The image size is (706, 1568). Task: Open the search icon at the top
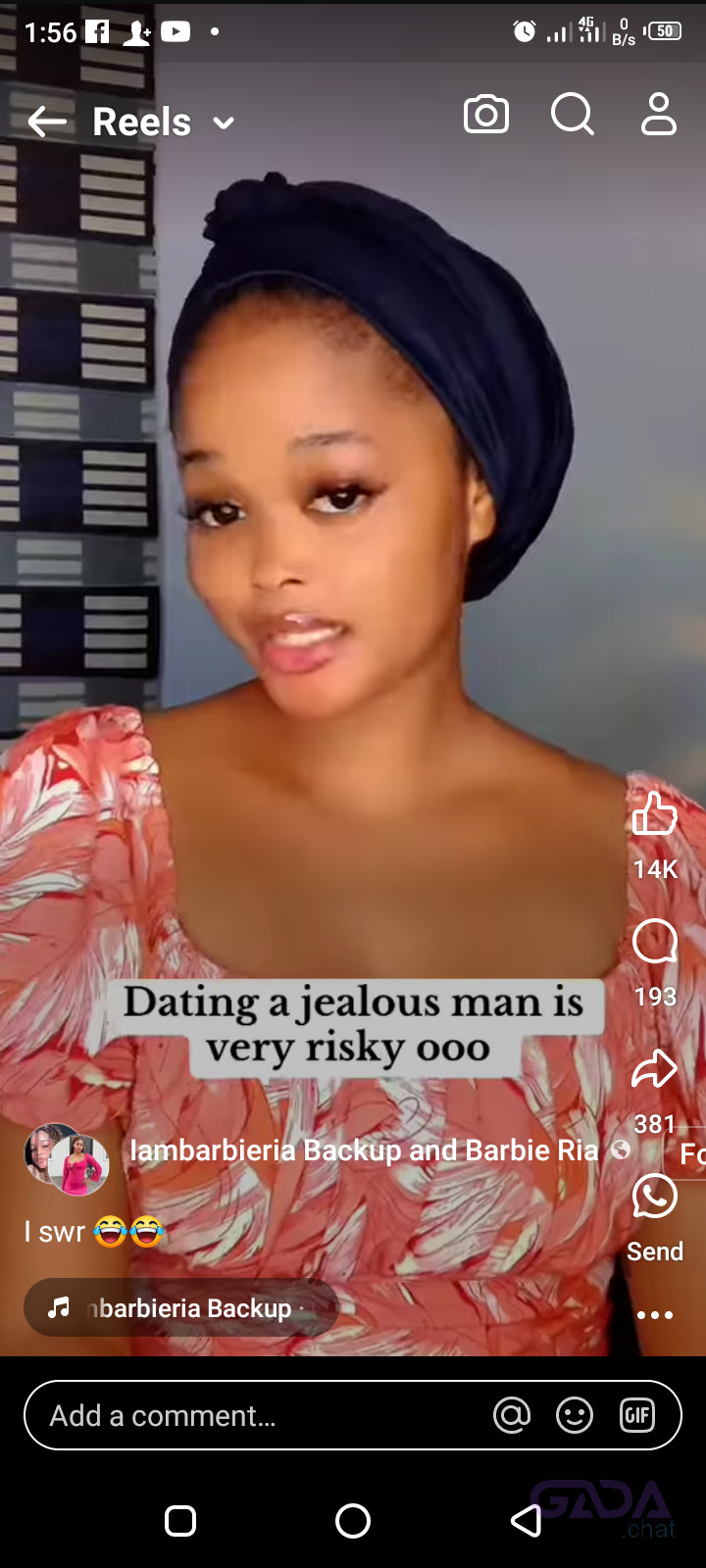point(573,116)
